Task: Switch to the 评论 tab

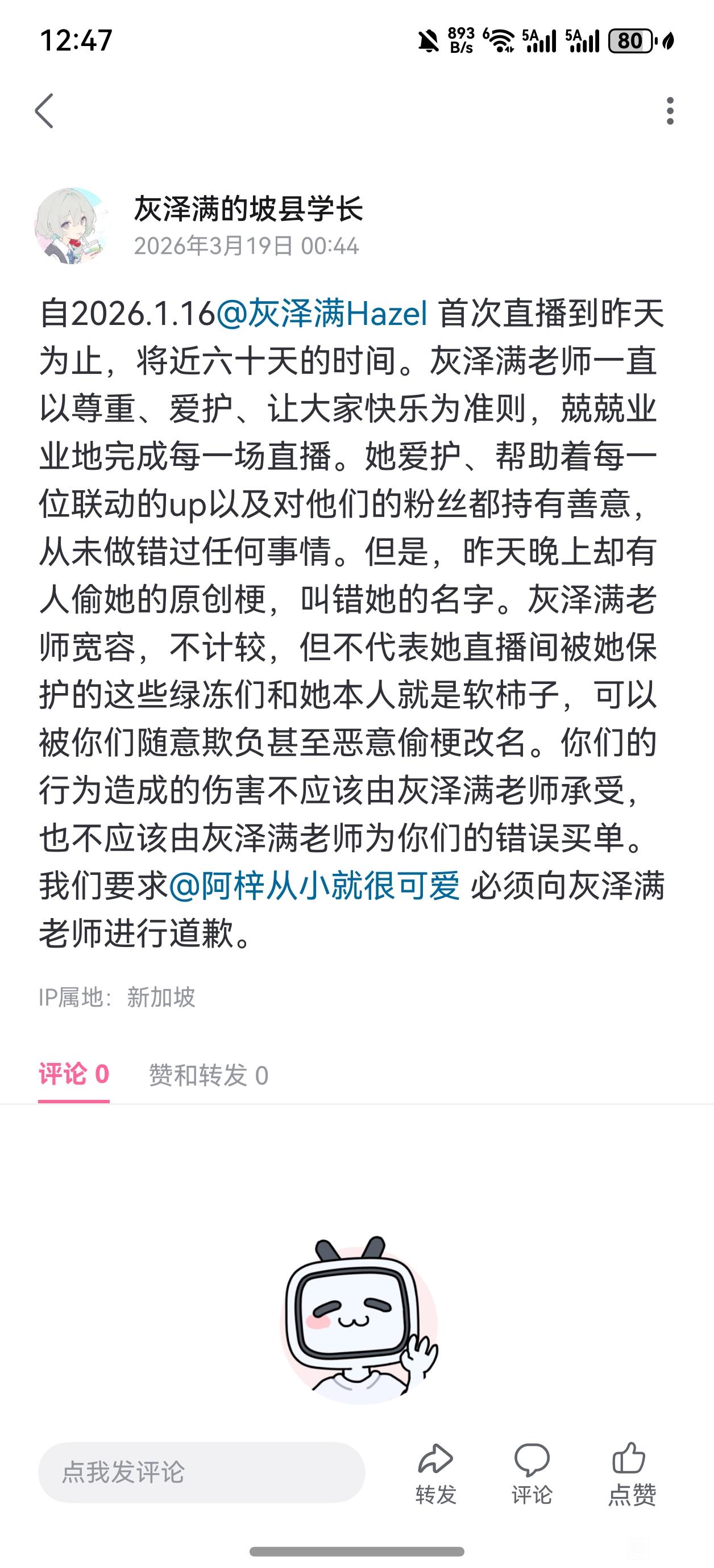Action: 74,1075
